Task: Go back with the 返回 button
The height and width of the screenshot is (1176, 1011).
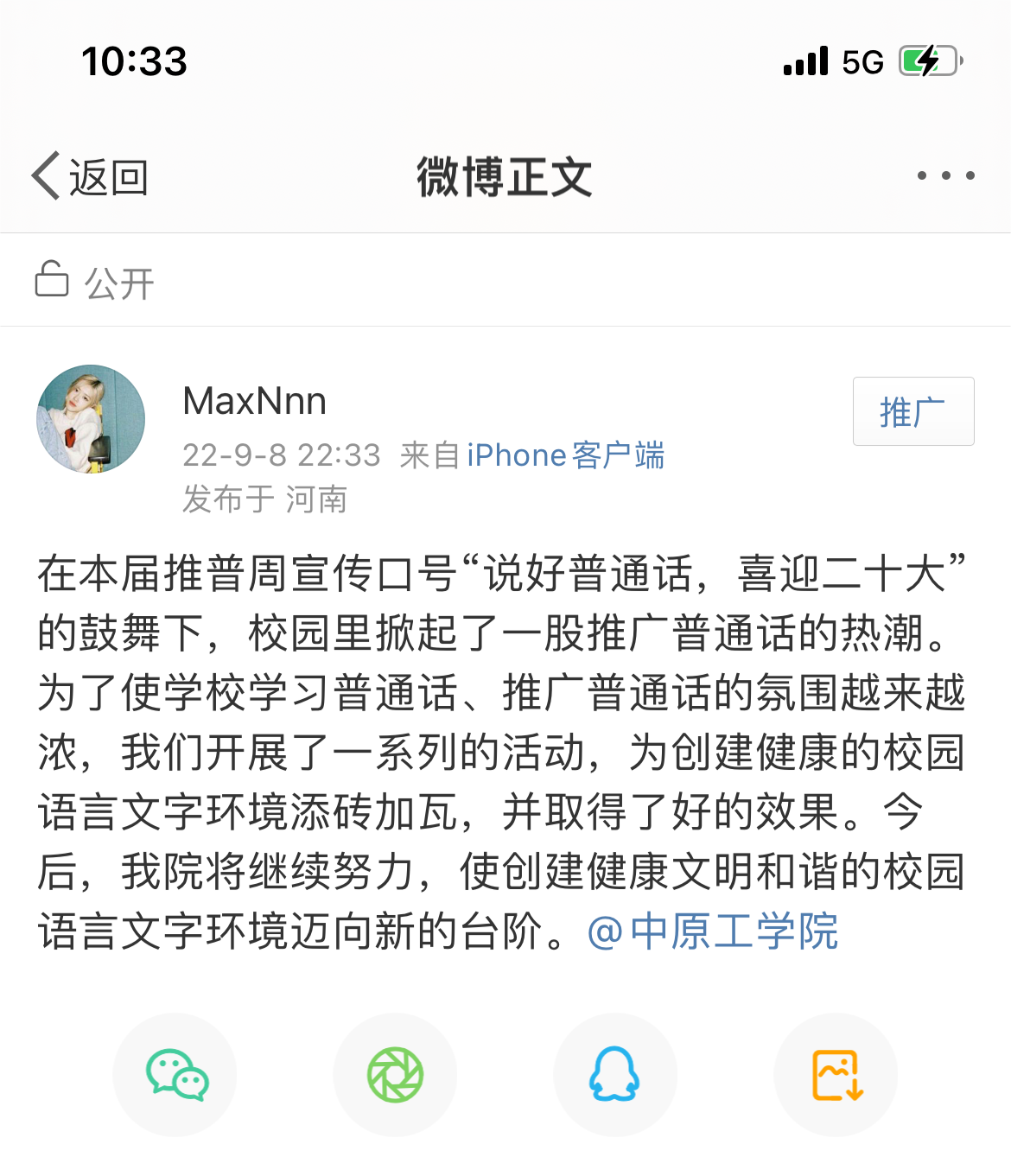Action: [91, 177]
